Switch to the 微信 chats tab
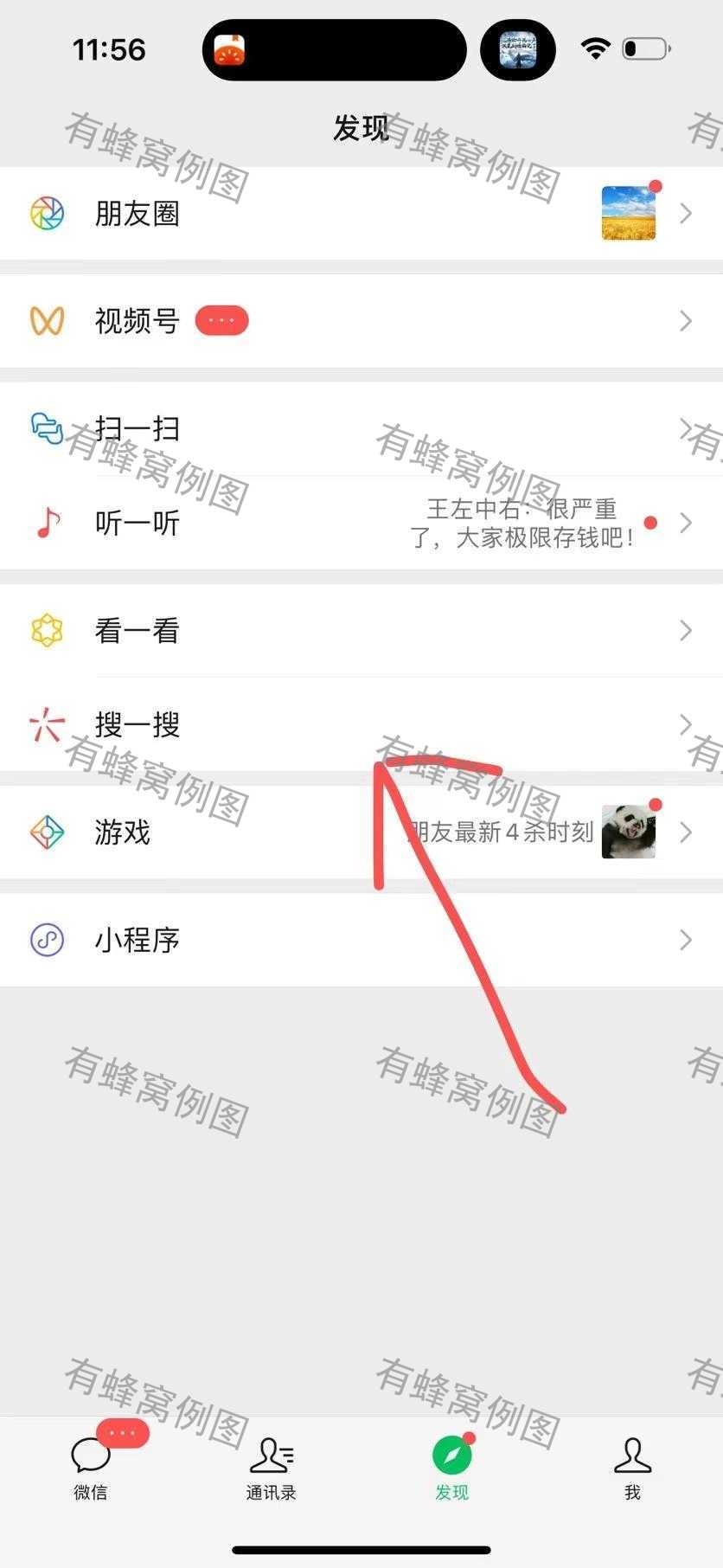The image size is (723, 1568). [91, 1468]
